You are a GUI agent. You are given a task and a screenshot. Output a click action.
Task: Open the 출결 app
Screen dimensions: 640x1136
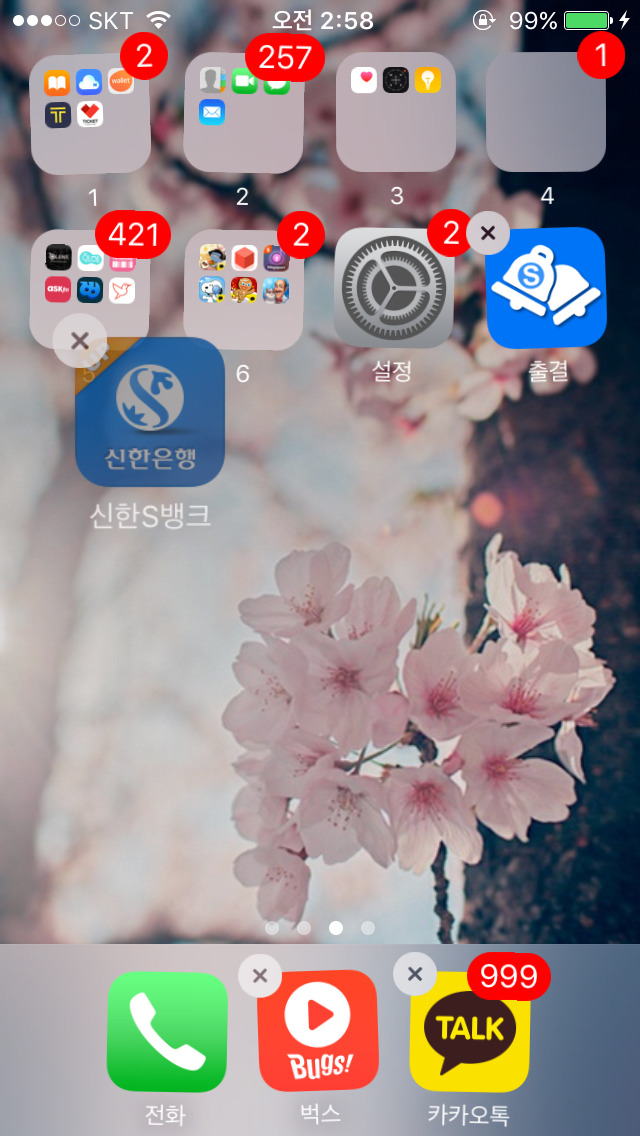(x=547, y=290)
